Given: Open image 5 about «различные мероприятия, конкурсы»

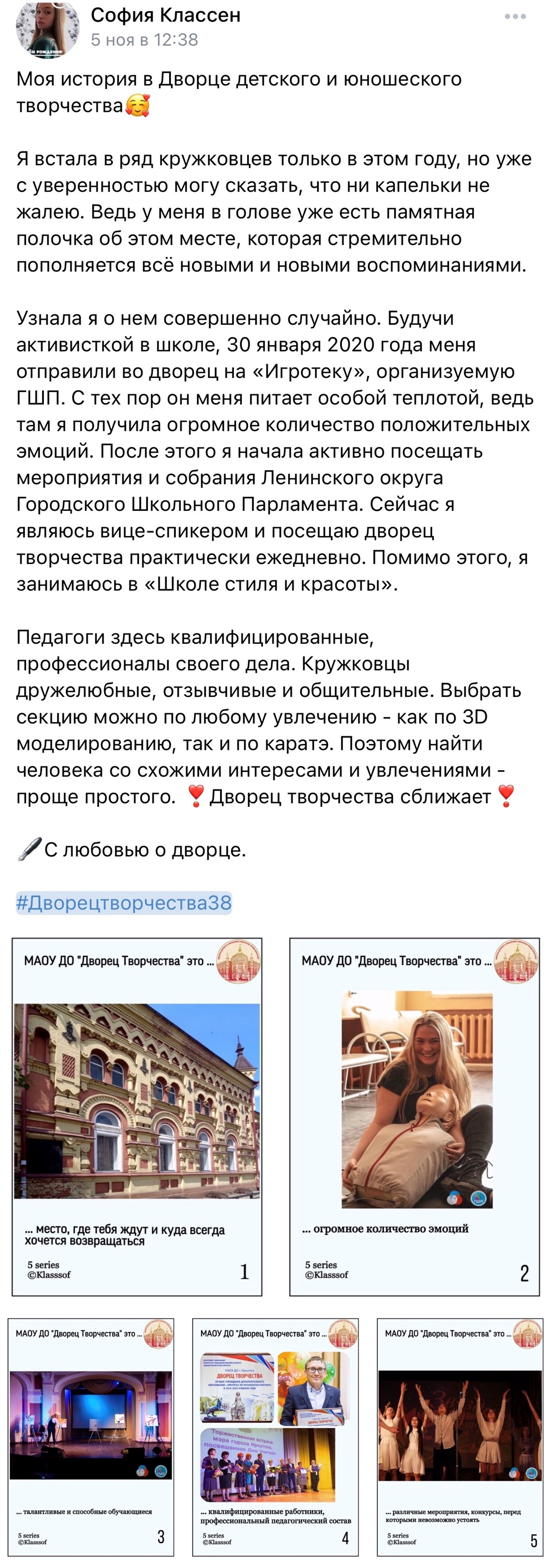Looking at the screenshot, I should 459,1436.
